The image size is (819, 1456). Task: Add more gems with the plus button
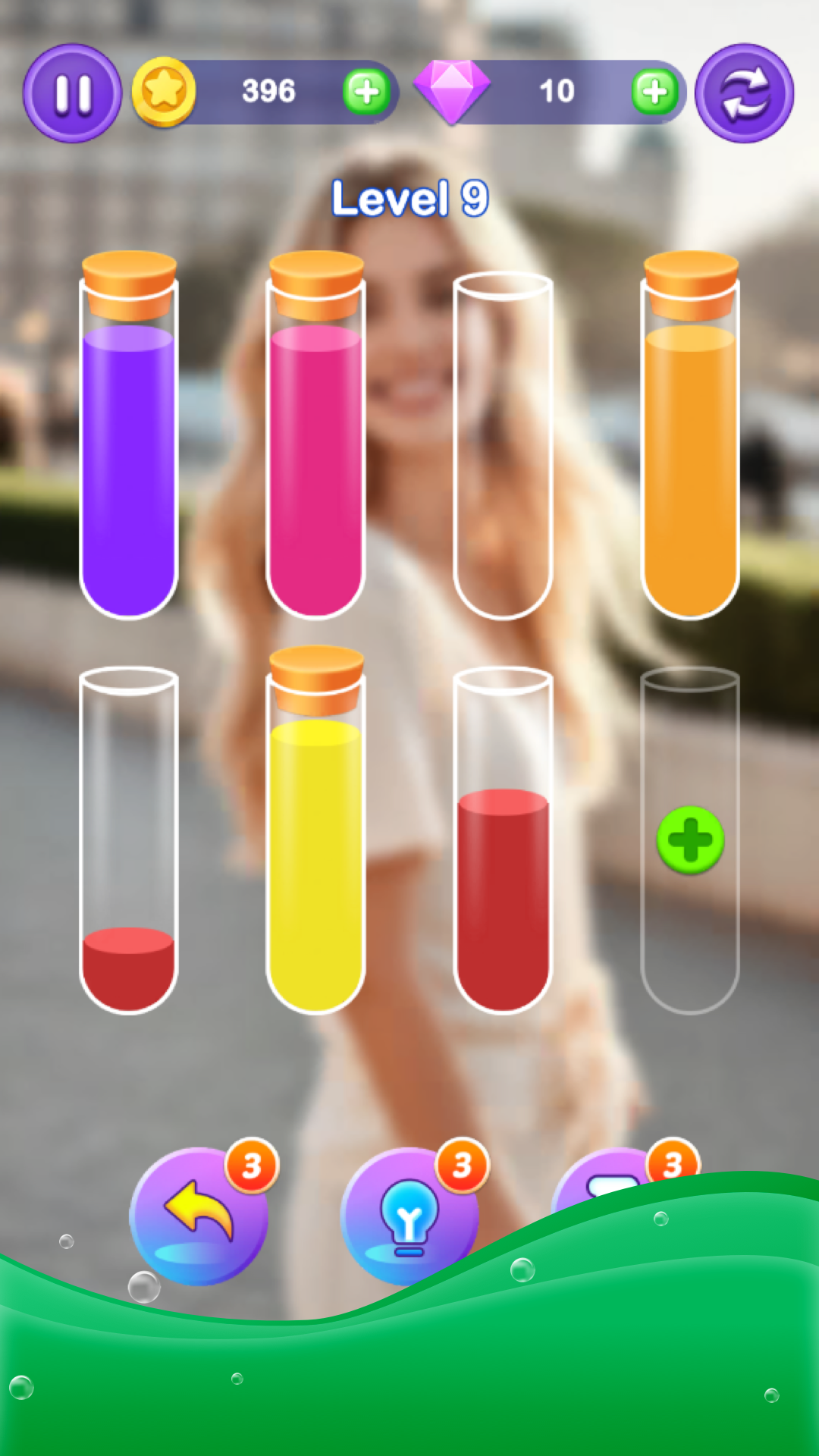pyautogui.click(x=654, y=92)
